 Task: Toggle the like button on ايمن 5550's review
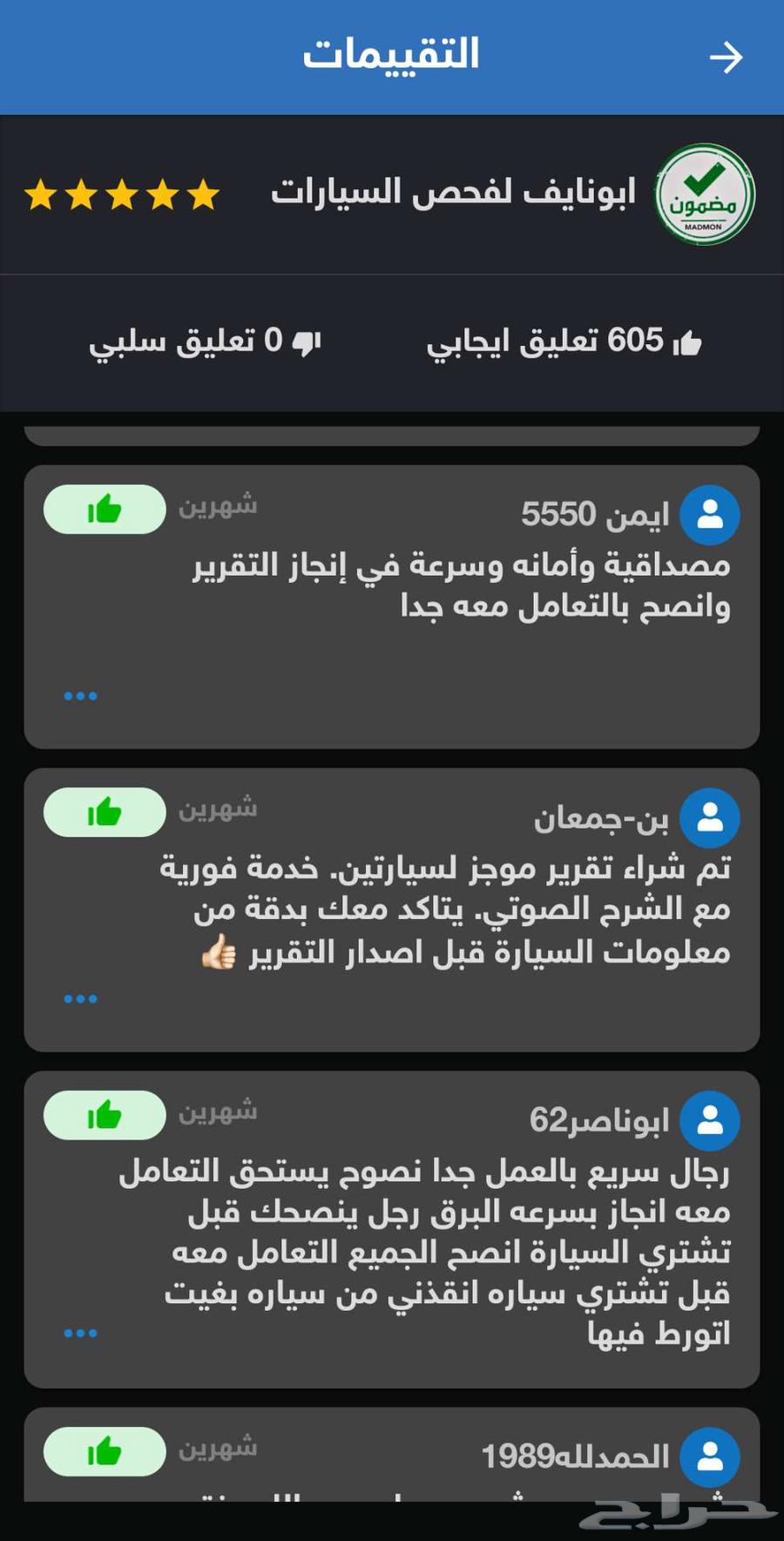point(104,510)
